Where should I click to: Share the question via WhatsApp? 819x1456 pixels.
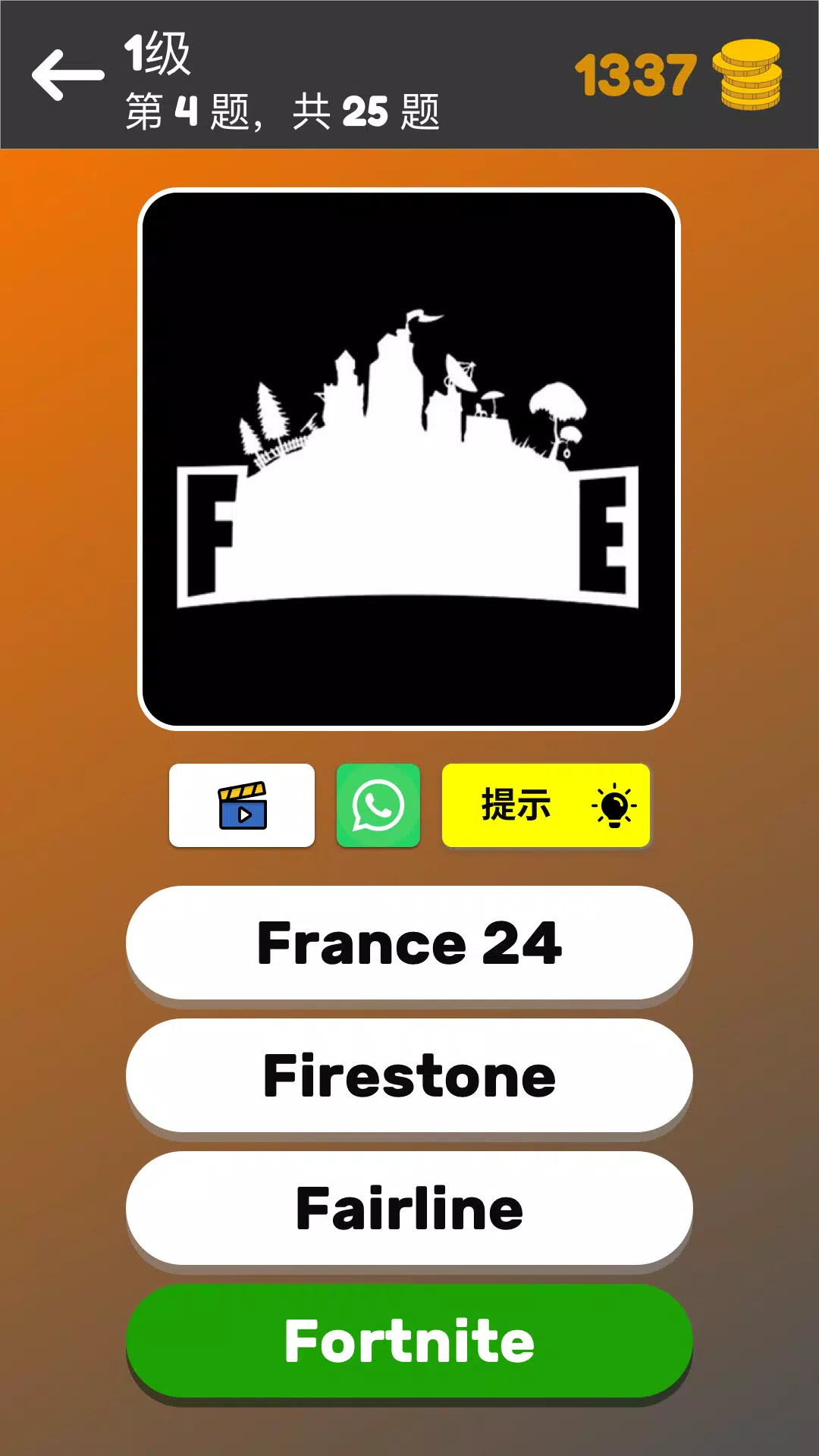pos(378,805)
